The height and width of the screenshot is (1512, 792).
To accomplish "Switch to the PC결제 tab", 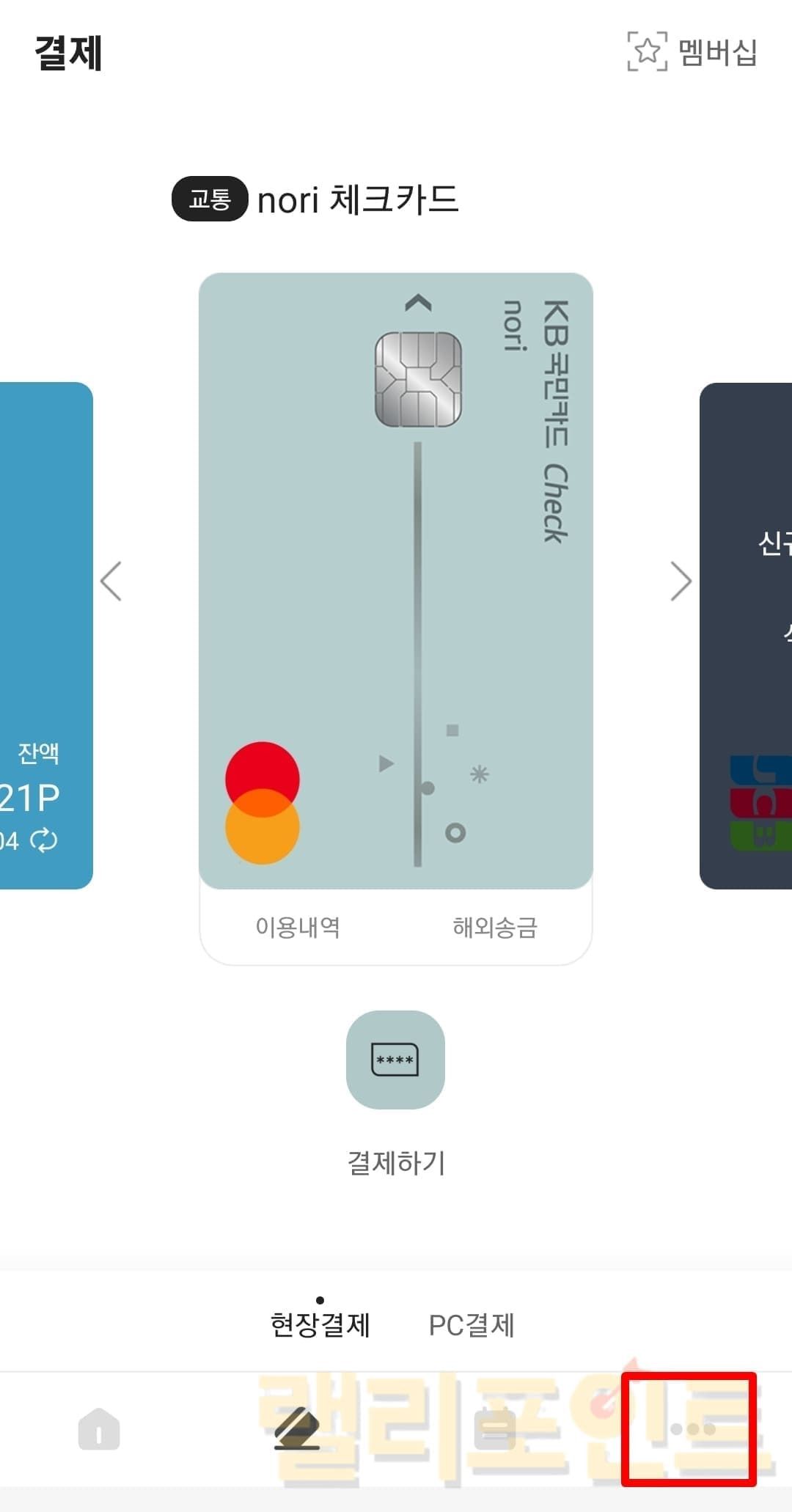I will coord(472,1324).
